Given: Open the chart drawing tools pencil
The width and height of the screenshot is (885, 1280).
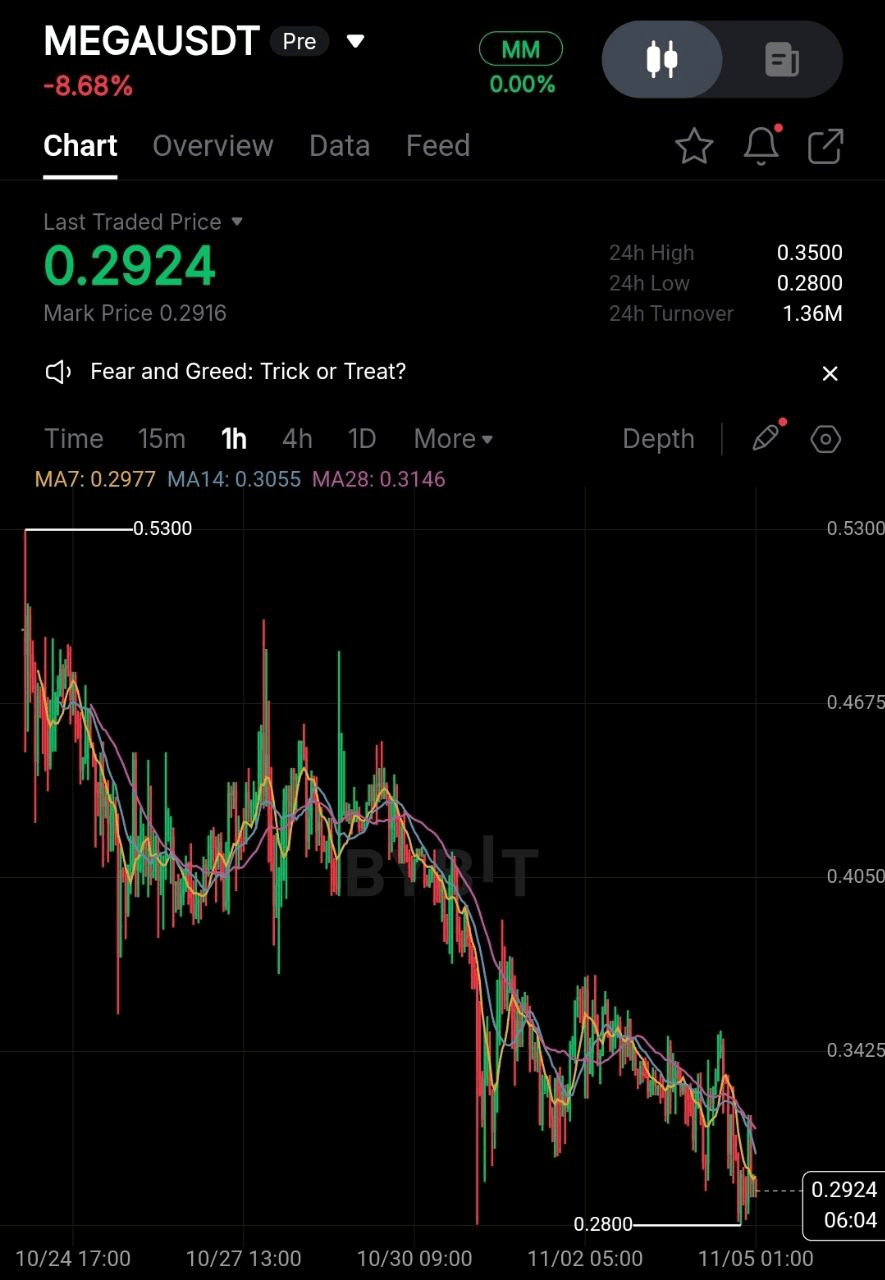Looking at the screenshot, I should point(766,439).
